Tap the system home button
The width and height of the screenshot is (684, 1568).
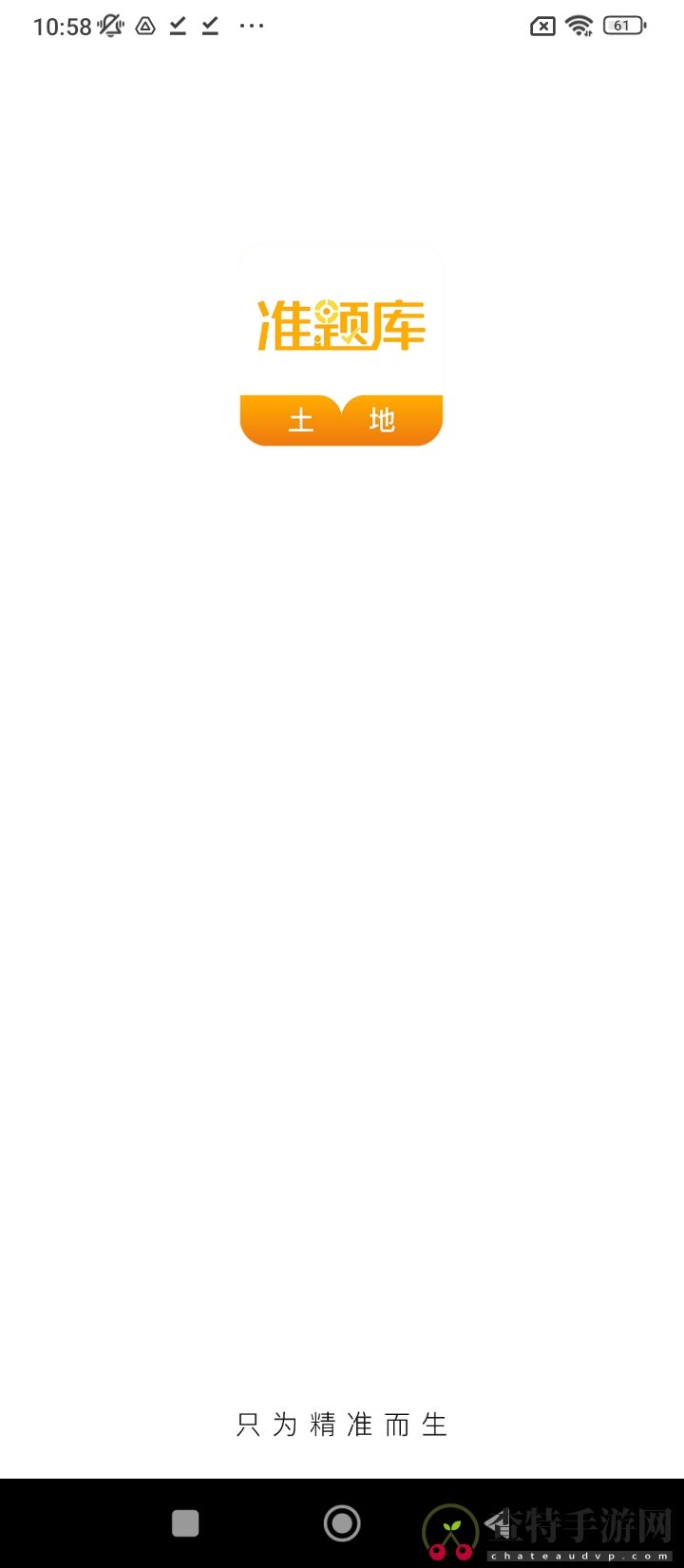pos(342,1523)
